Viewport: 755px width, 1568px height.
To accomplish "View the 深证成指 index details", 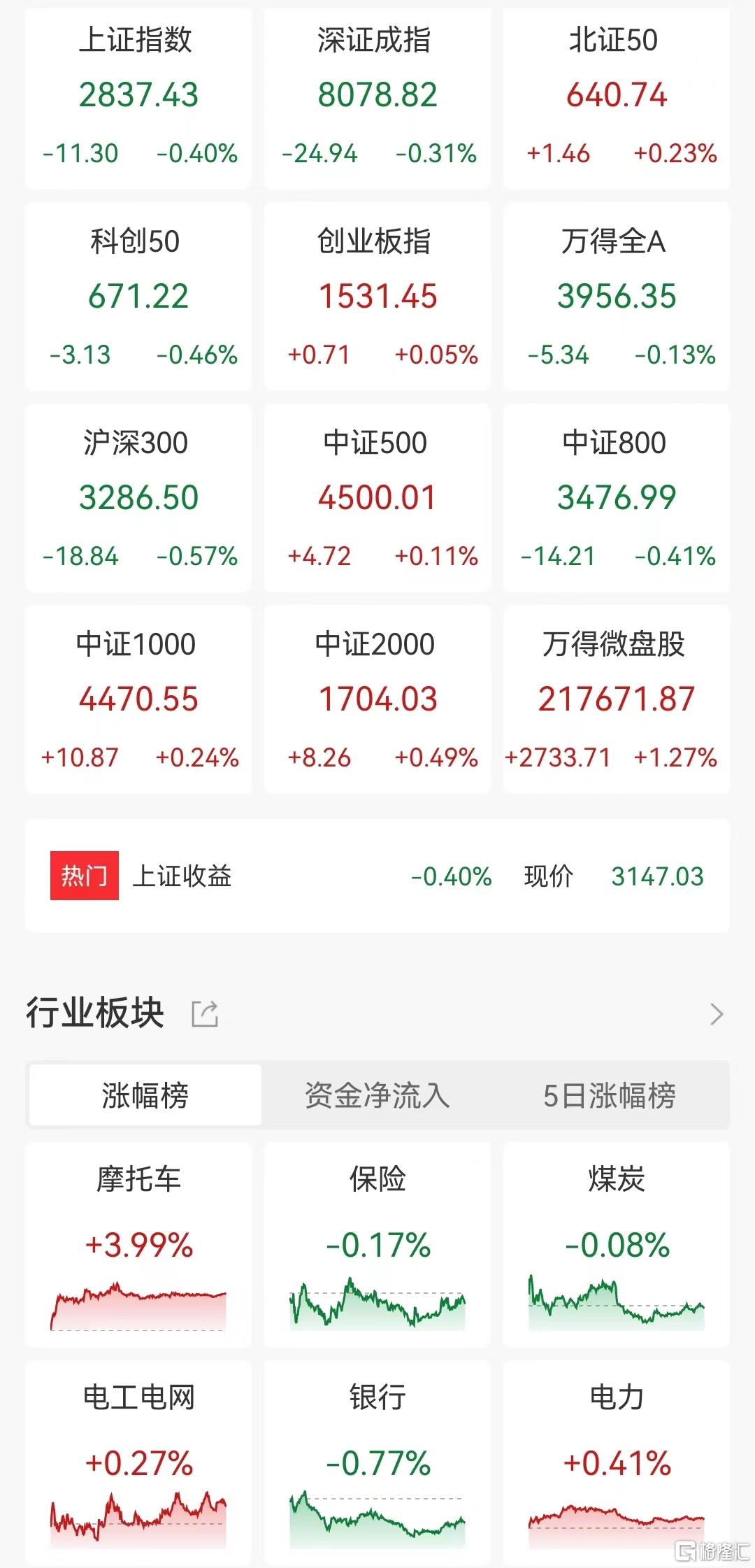I will click(377, 97).
